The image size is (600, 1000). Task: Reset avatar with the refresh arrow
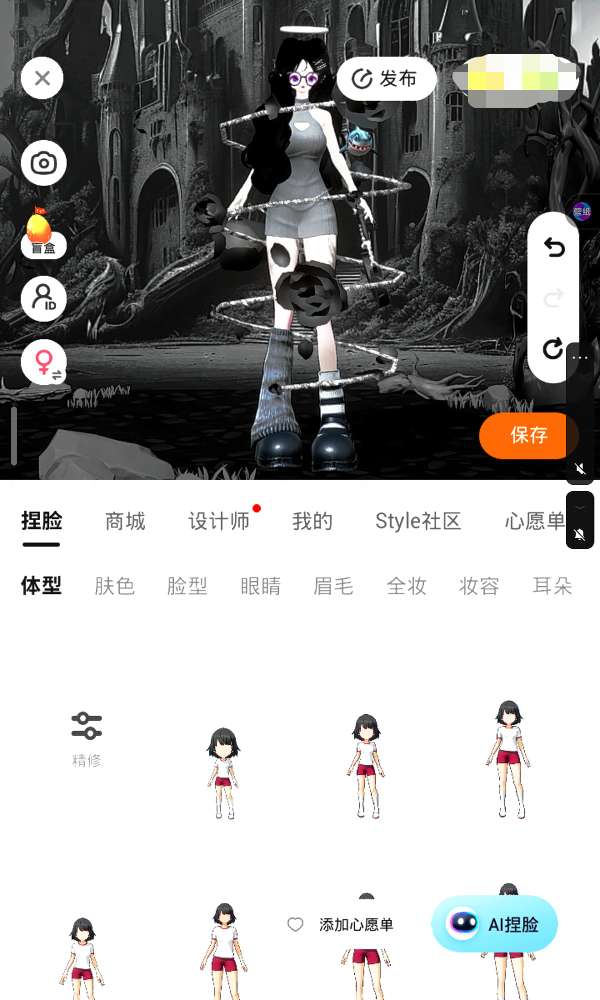553,348
